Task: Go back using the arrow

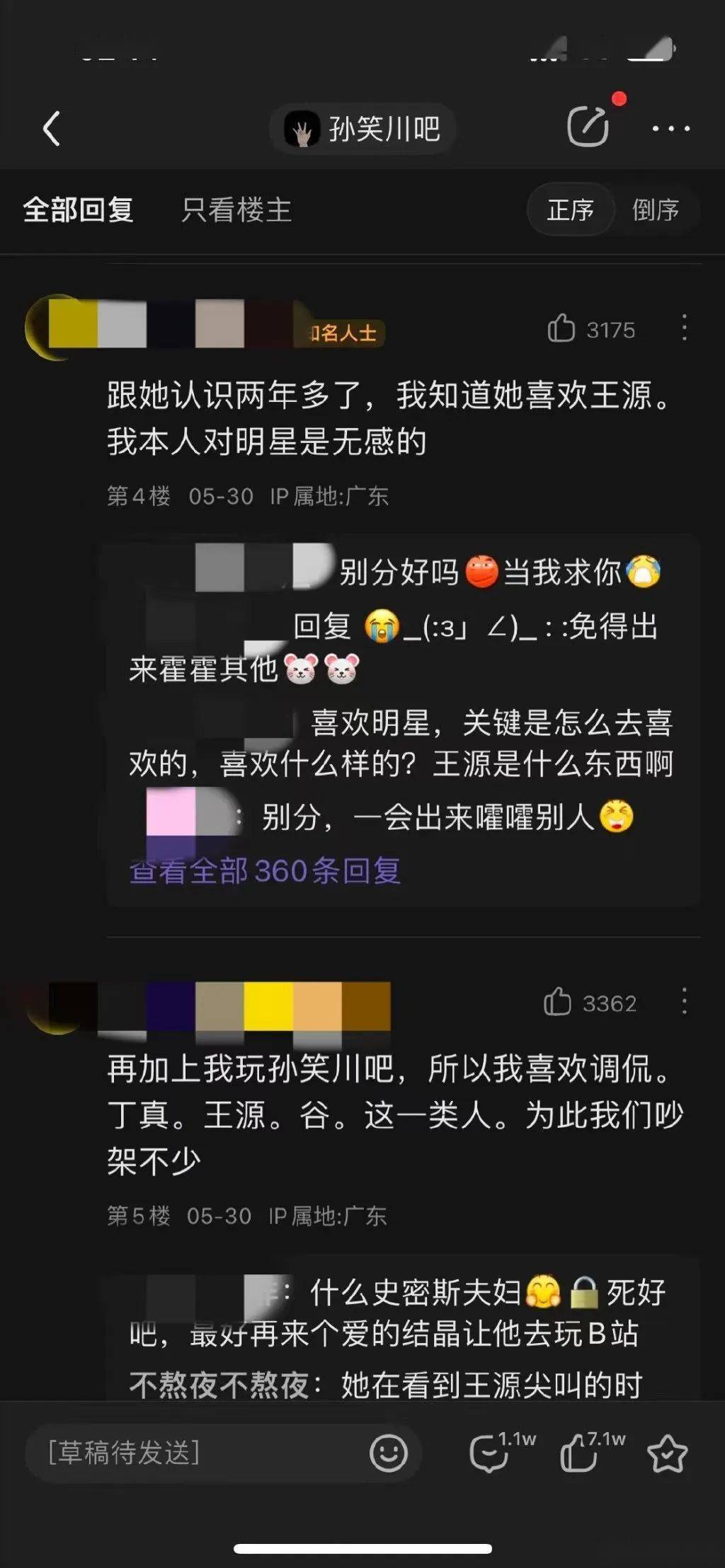Action: [52, 129]
